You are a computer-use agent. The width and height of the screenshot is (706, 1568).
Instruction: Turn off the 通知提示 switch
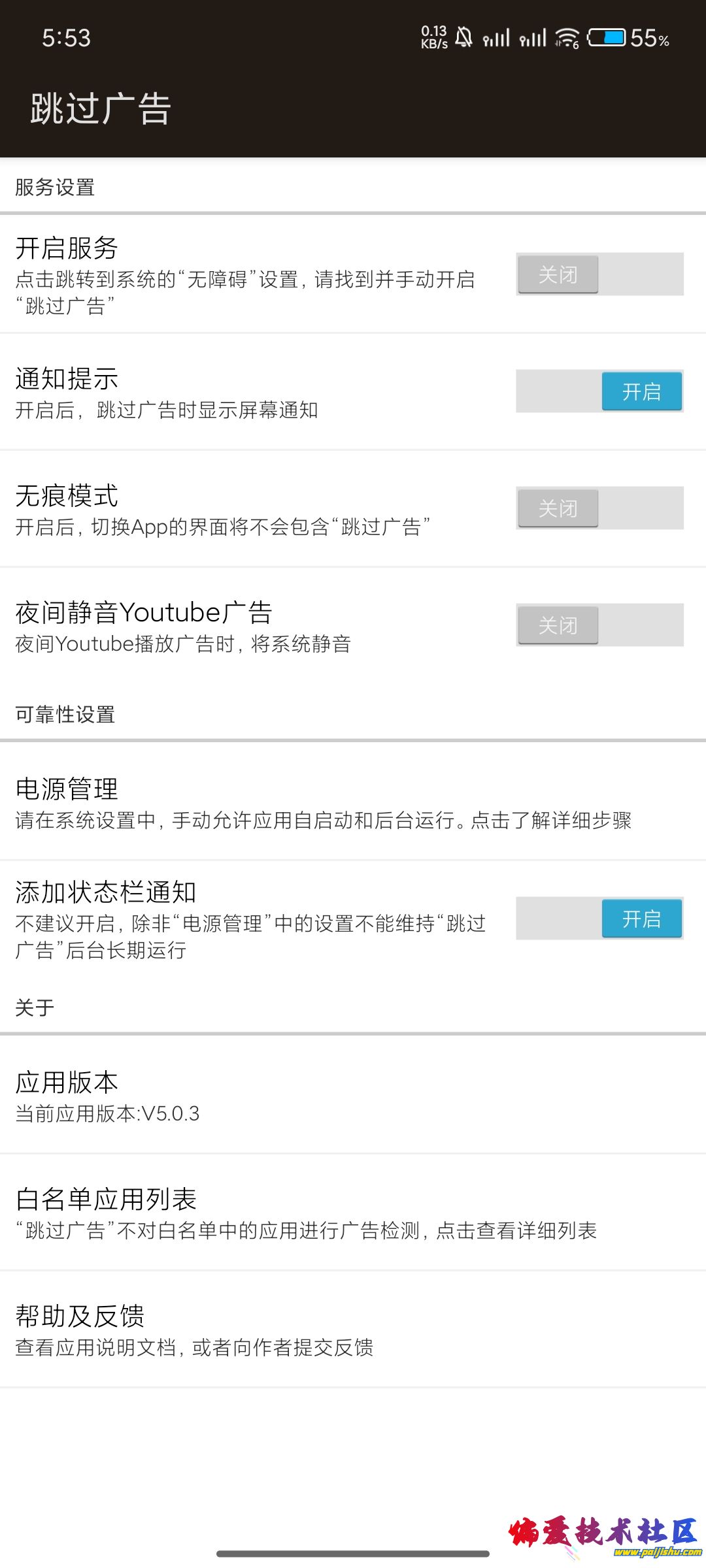coord(599,391)
